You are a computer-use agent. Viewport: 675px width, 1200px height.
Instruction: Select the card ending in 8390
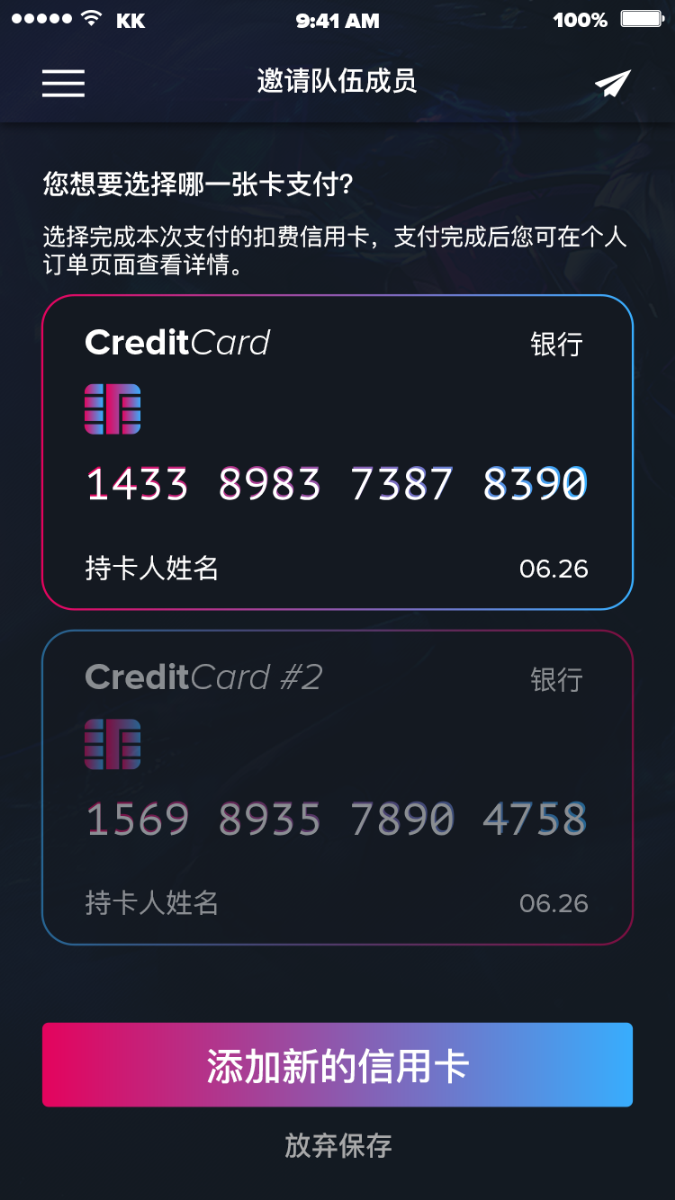(337, 452)
